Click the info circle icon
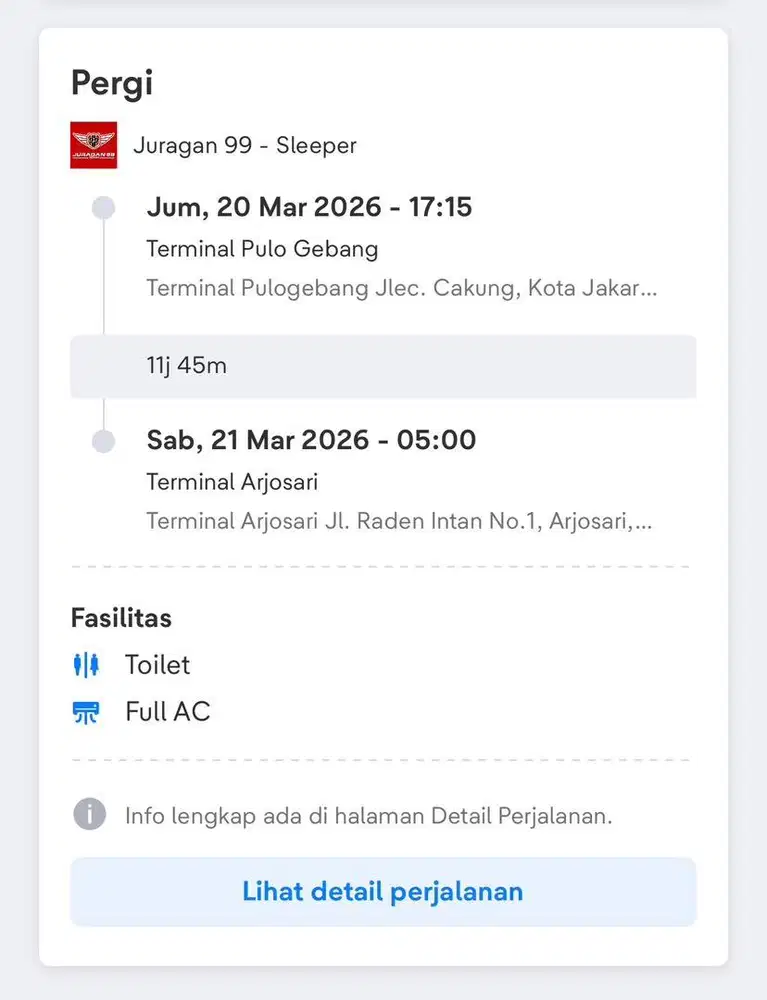This screenshot has height=1000, width=767. 89,815
